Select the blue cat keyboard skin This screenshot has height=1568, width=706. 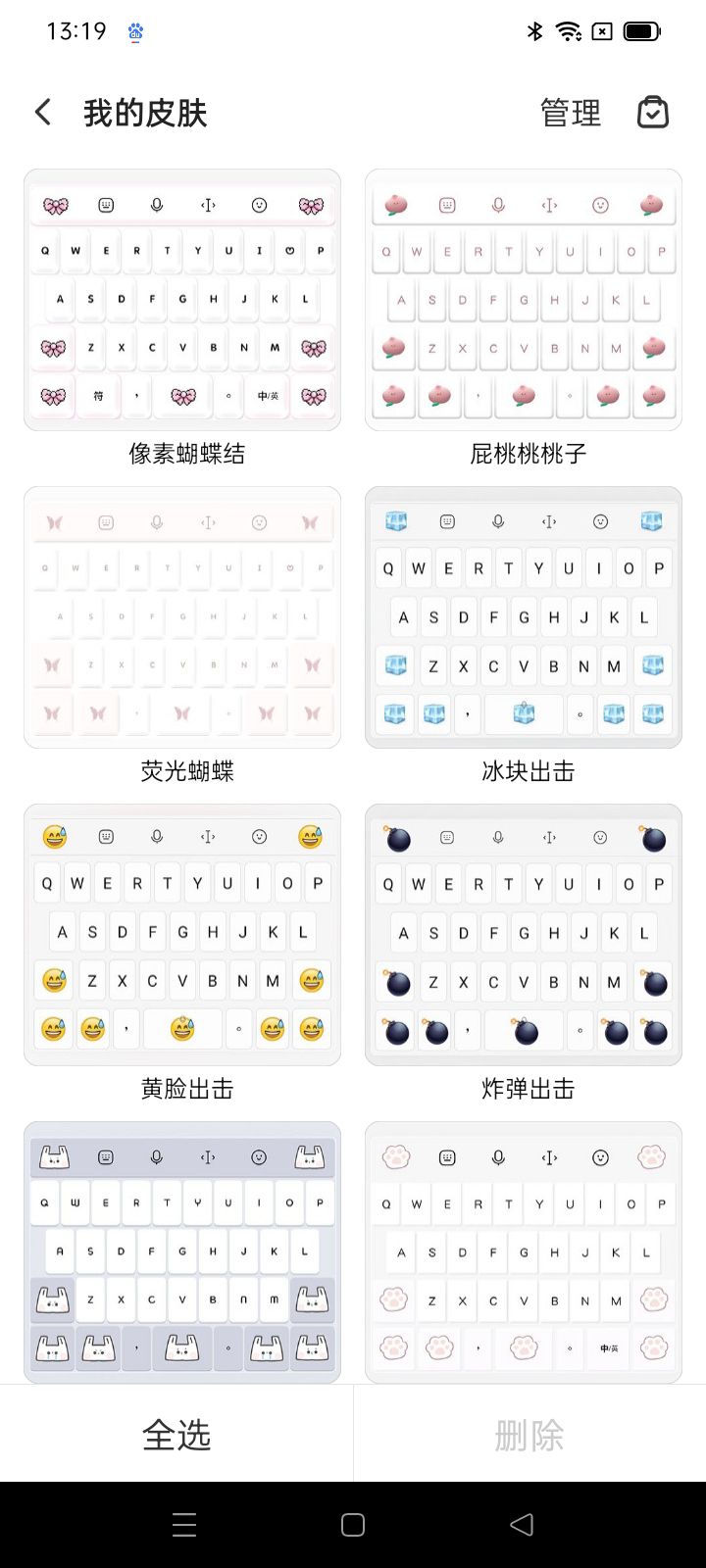coord(182,1252)
